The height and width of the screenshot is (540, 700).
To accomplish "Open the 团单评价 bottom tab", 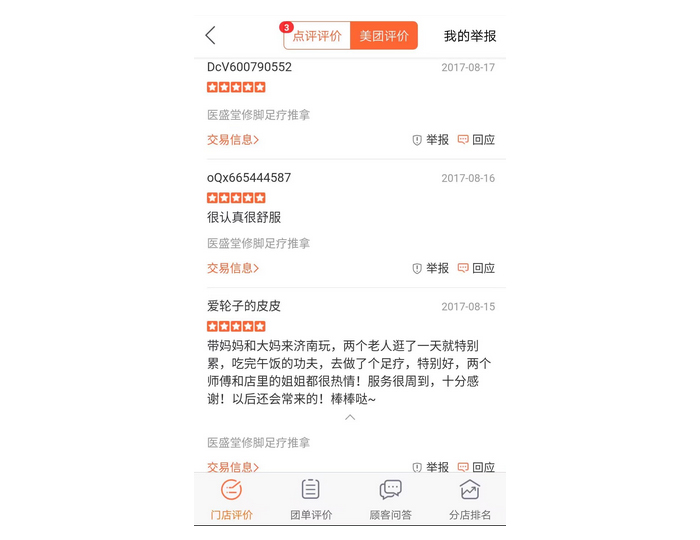I will tap(311, 500).
